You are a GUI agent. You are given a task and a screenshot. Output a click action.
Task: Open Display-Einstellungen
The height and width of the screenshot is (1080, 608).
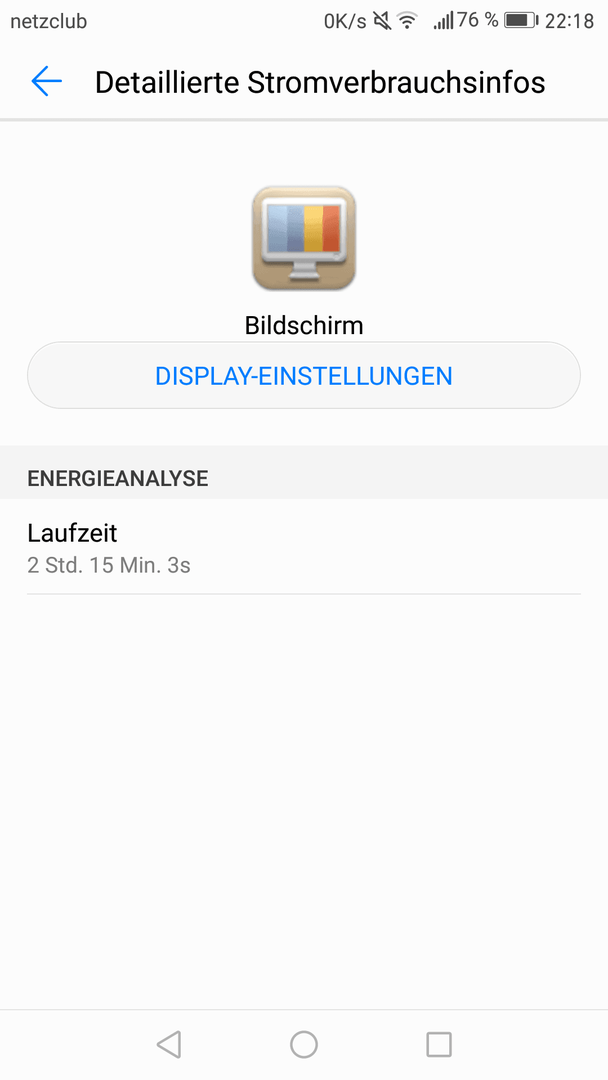304,376
